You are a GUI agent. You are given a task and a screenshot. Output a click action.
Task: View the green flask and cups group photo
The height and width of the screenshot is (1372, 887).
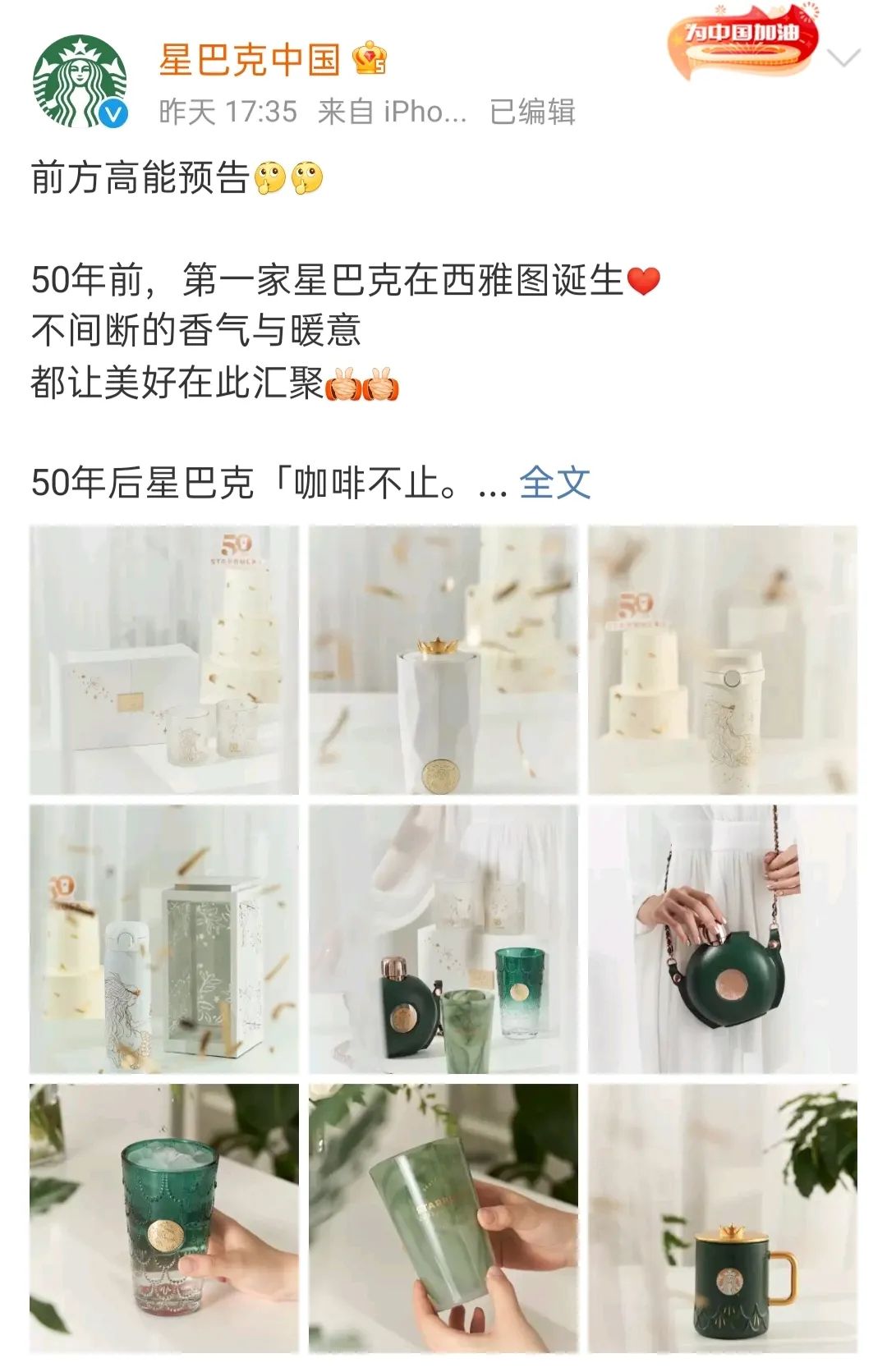coord(443,938)
